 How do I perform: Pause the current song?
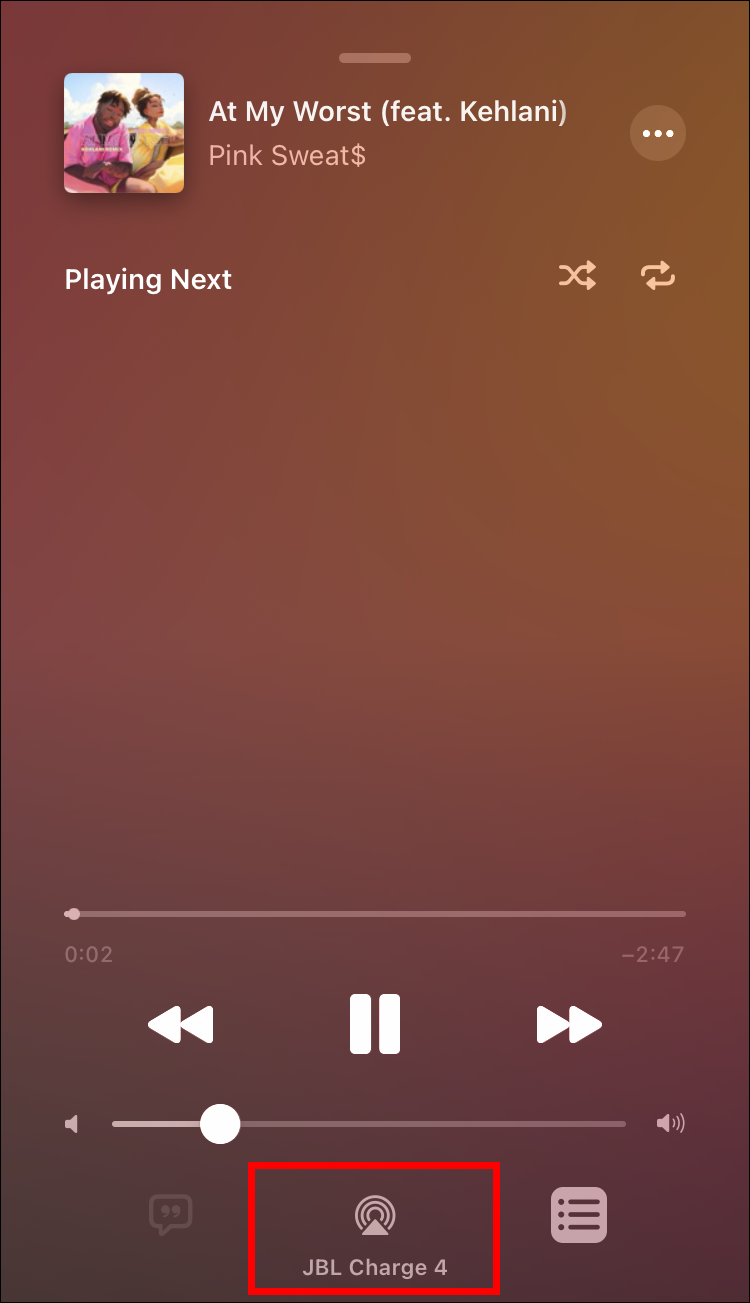tap(375, 1024)
